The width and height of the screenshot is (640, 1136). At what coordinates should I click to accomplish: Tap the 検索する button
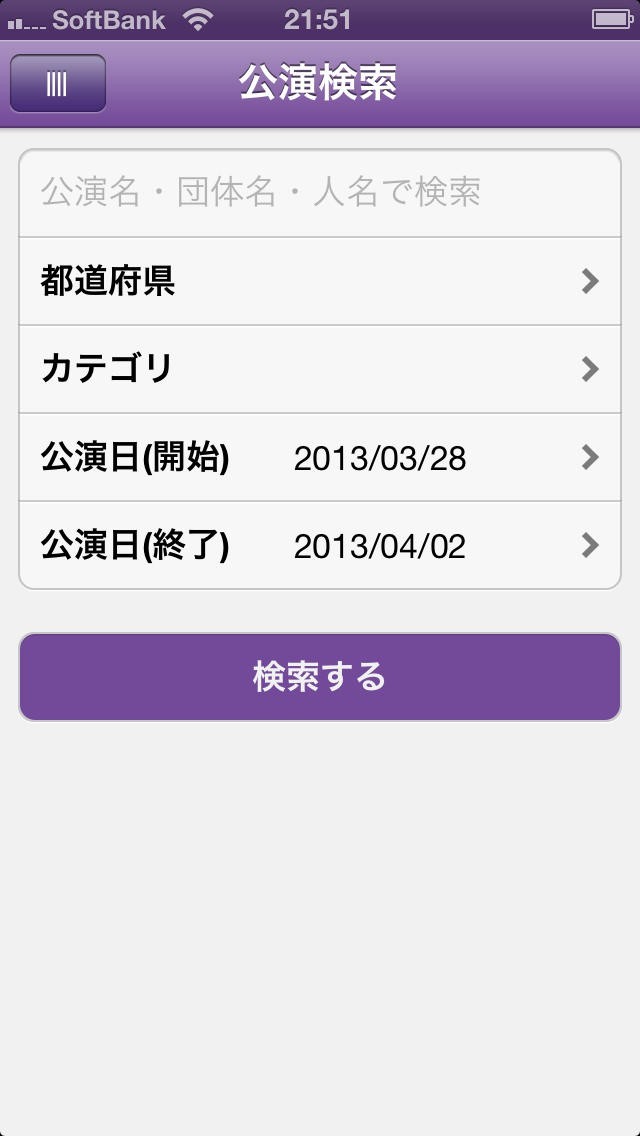coord(320,677)
